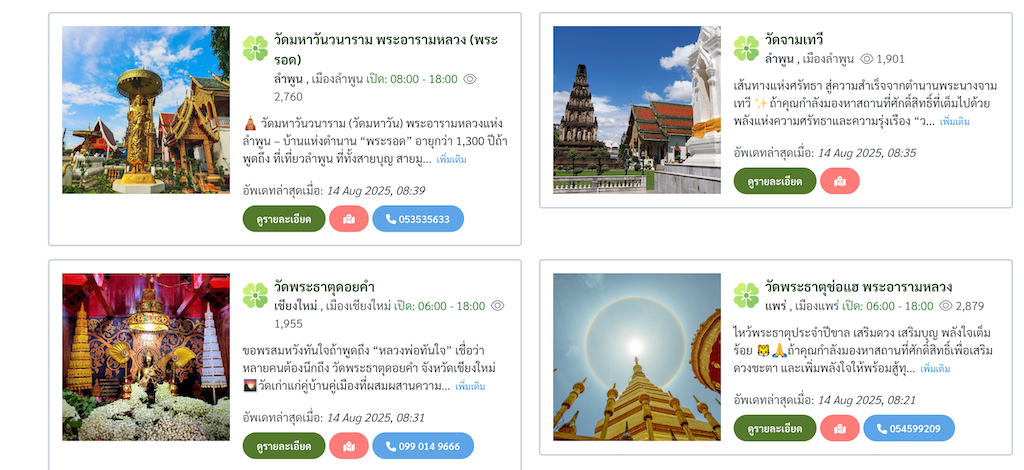Open details for วัดพระธาตุดอยคำ
This screenshot has height=470, width=1024.
tap(284, 446)
